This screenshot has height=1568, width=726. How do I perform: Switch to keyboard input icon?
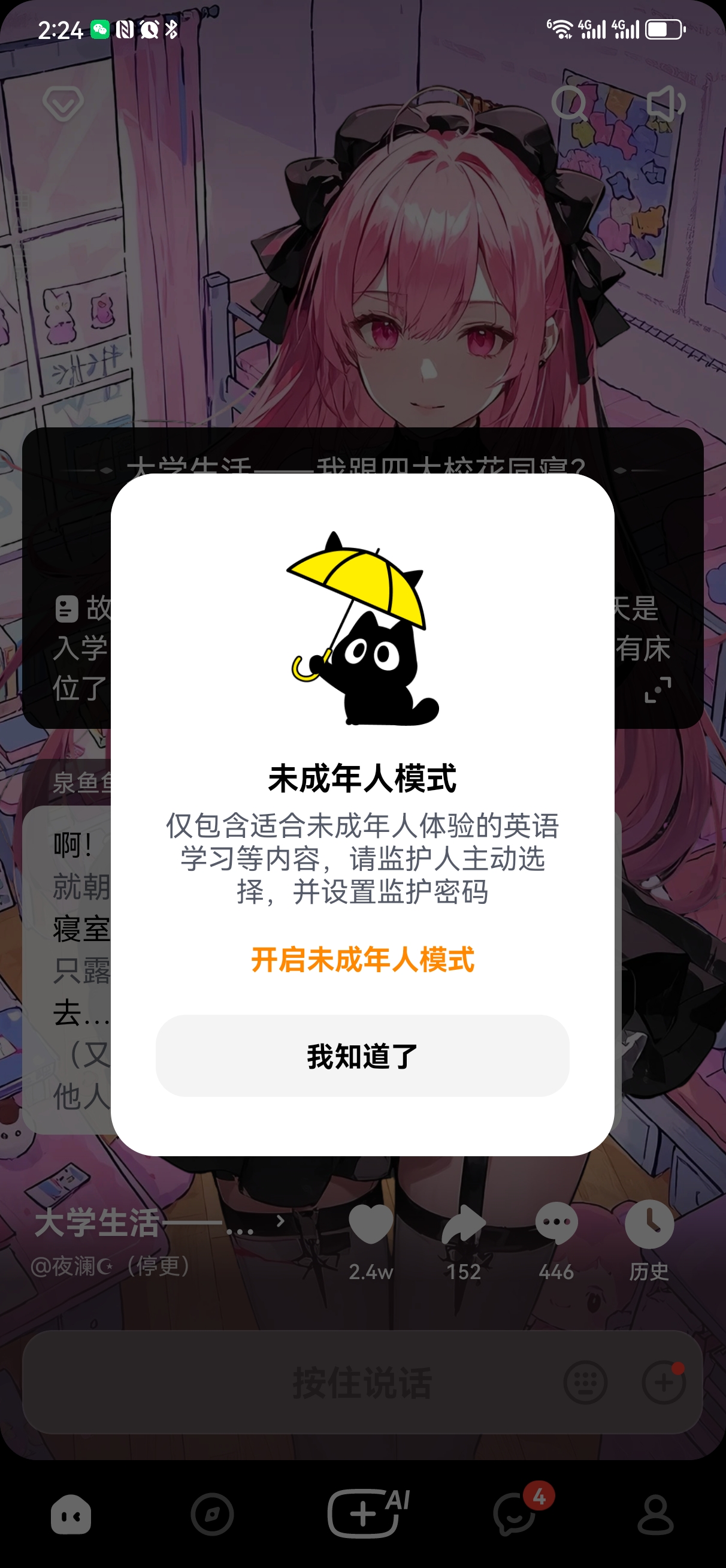pyautogui.click(x=585, y=1383)
